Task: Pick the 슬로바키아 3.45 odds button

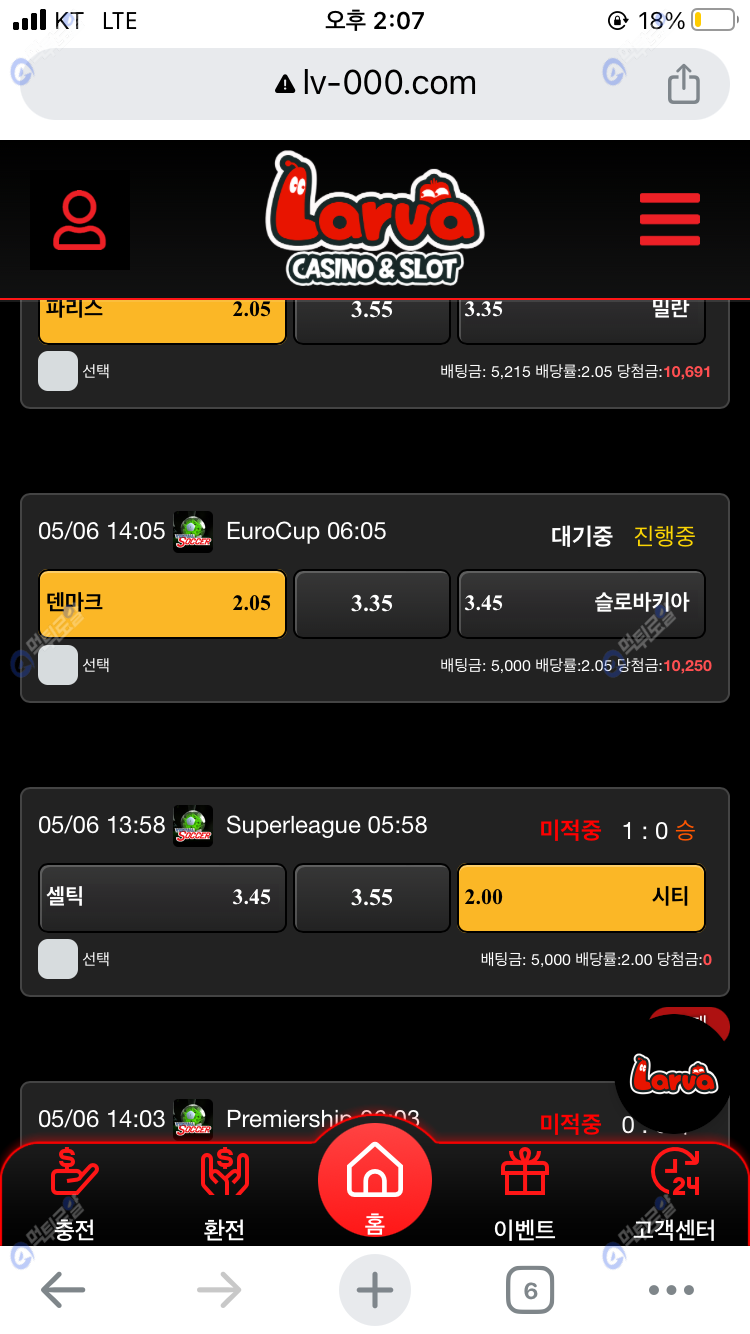Action: (581, 603)
